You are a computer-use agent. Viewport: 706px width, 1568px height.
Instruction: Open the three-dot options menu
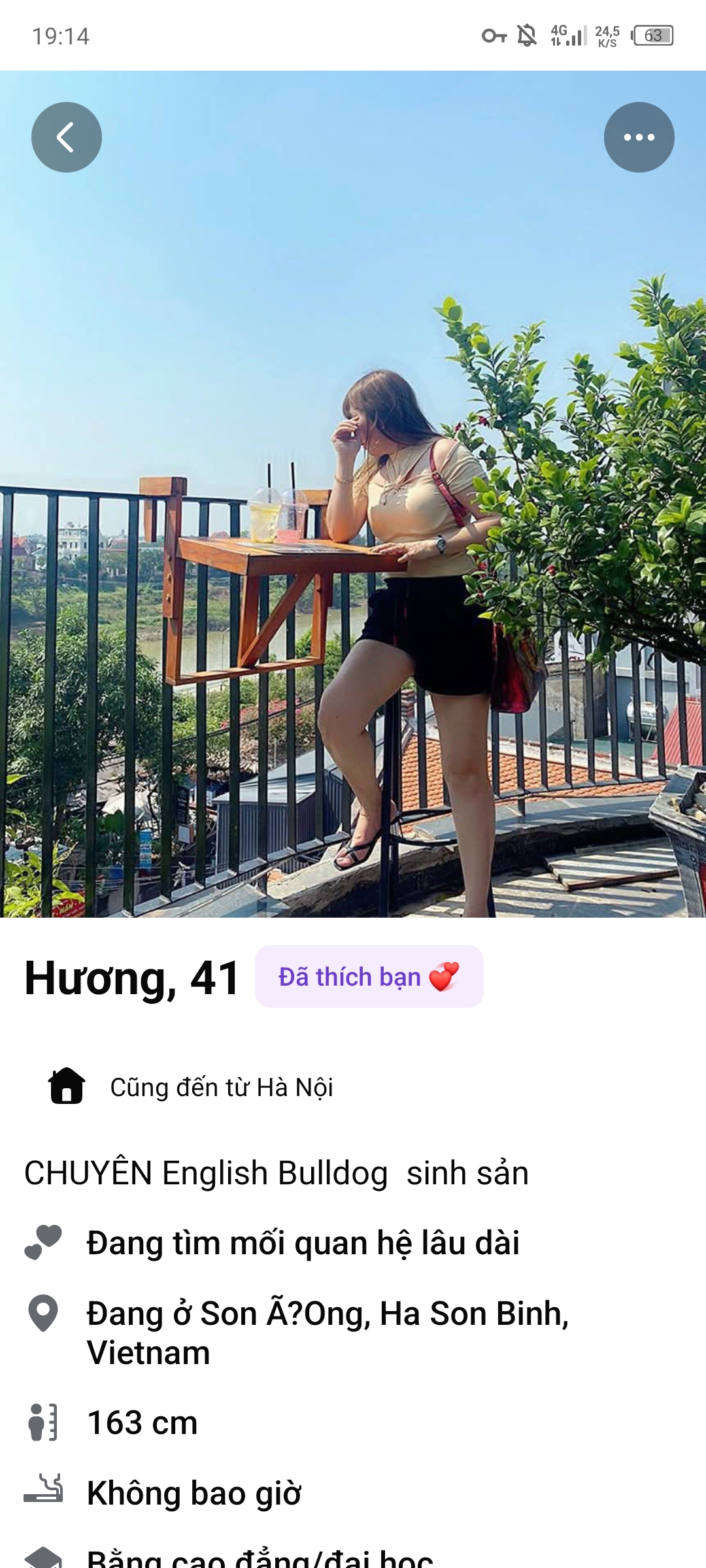click(x=639, y=137)
